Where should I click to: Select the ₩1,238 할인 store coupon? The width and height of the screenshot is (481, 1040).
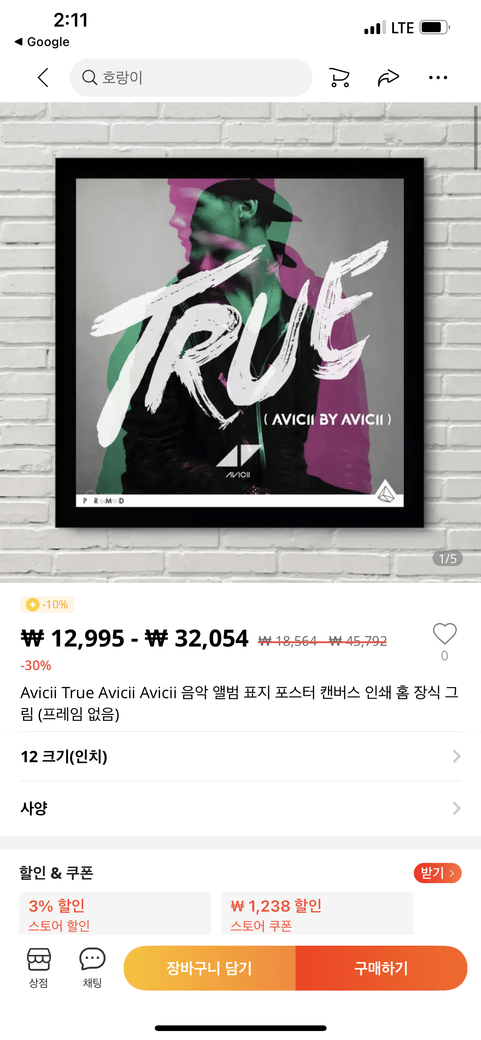317,913
